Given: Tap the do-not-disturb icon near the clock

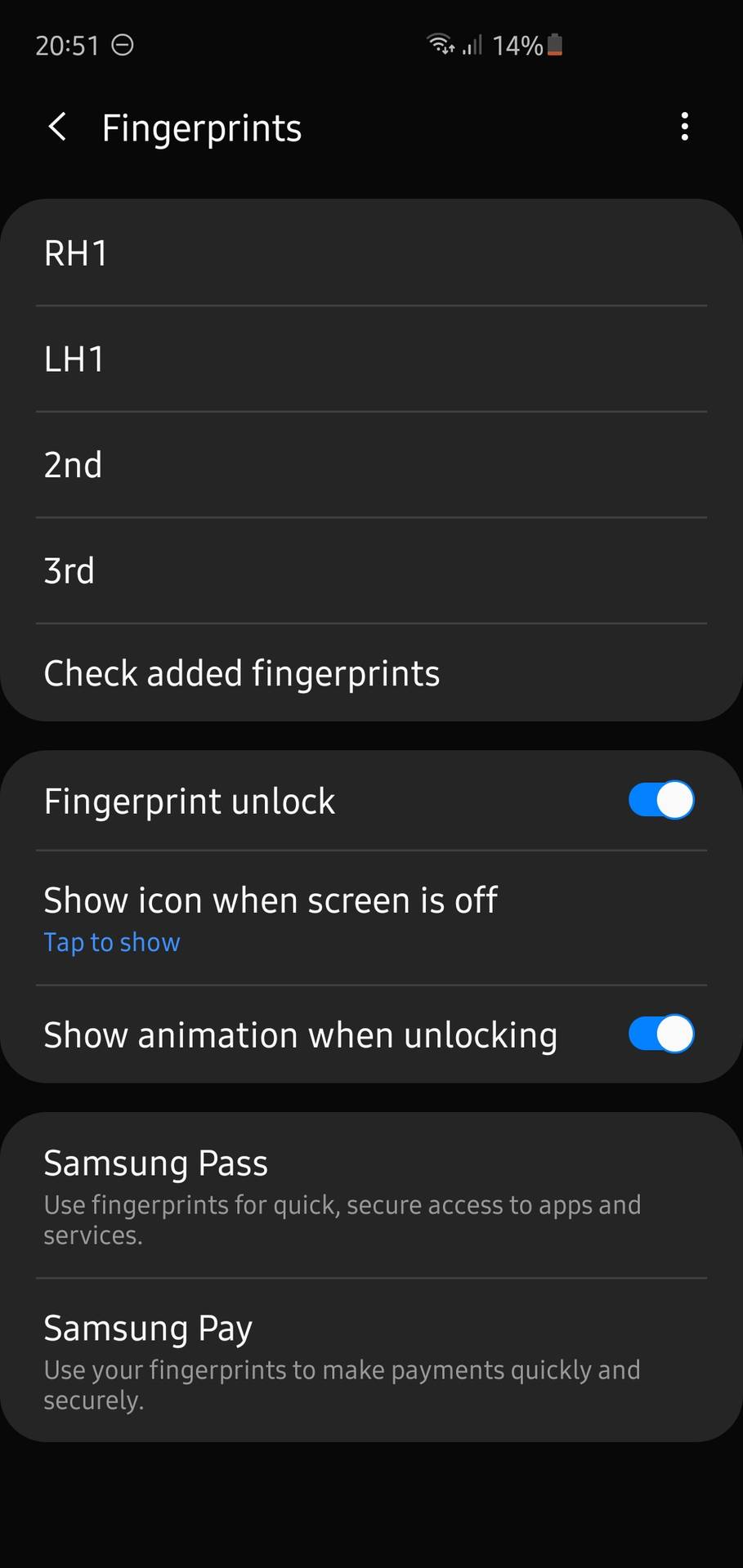Looking at the screenshot, I should click(x=121, y=46).
